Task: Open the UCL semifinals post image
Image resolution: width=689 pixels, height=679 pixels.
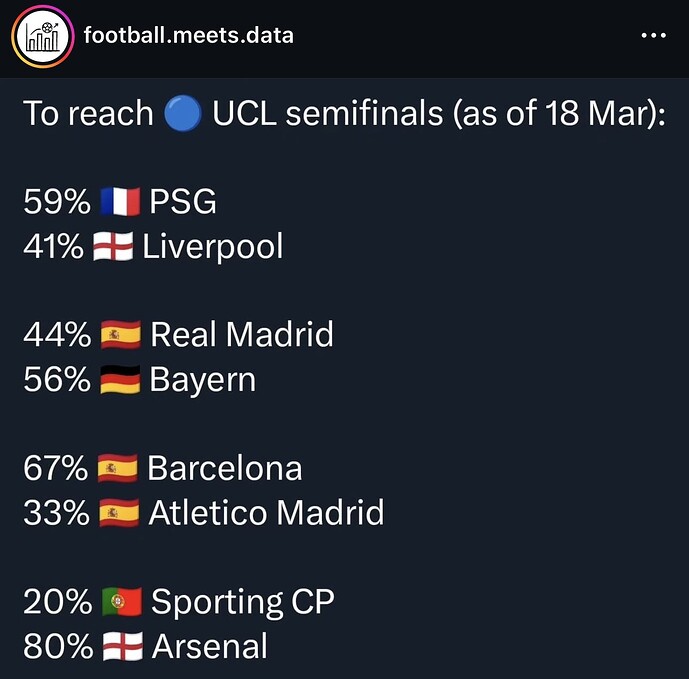Action: pos(344,380)
